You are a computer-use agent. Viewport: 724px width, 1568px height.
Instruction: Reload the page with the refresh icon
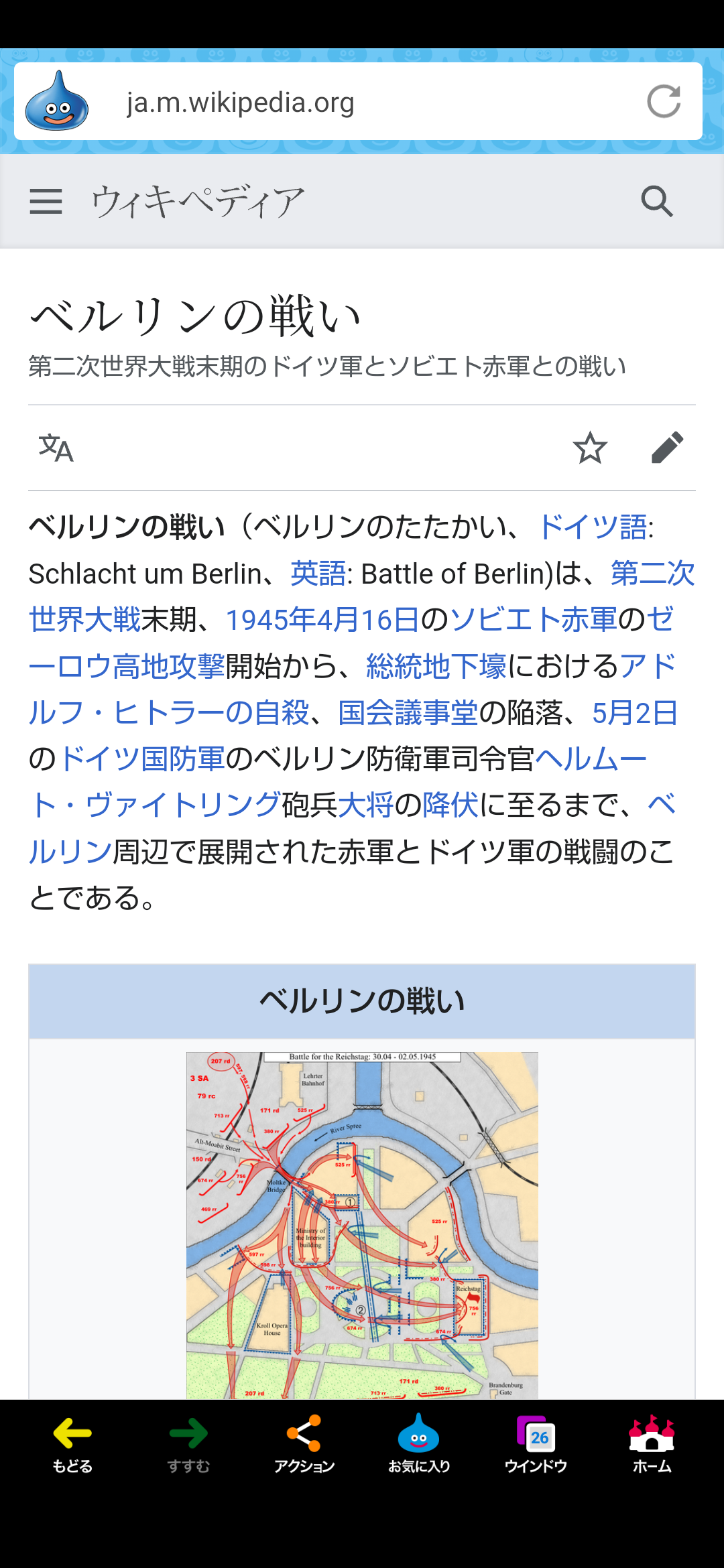click(664, 102)
